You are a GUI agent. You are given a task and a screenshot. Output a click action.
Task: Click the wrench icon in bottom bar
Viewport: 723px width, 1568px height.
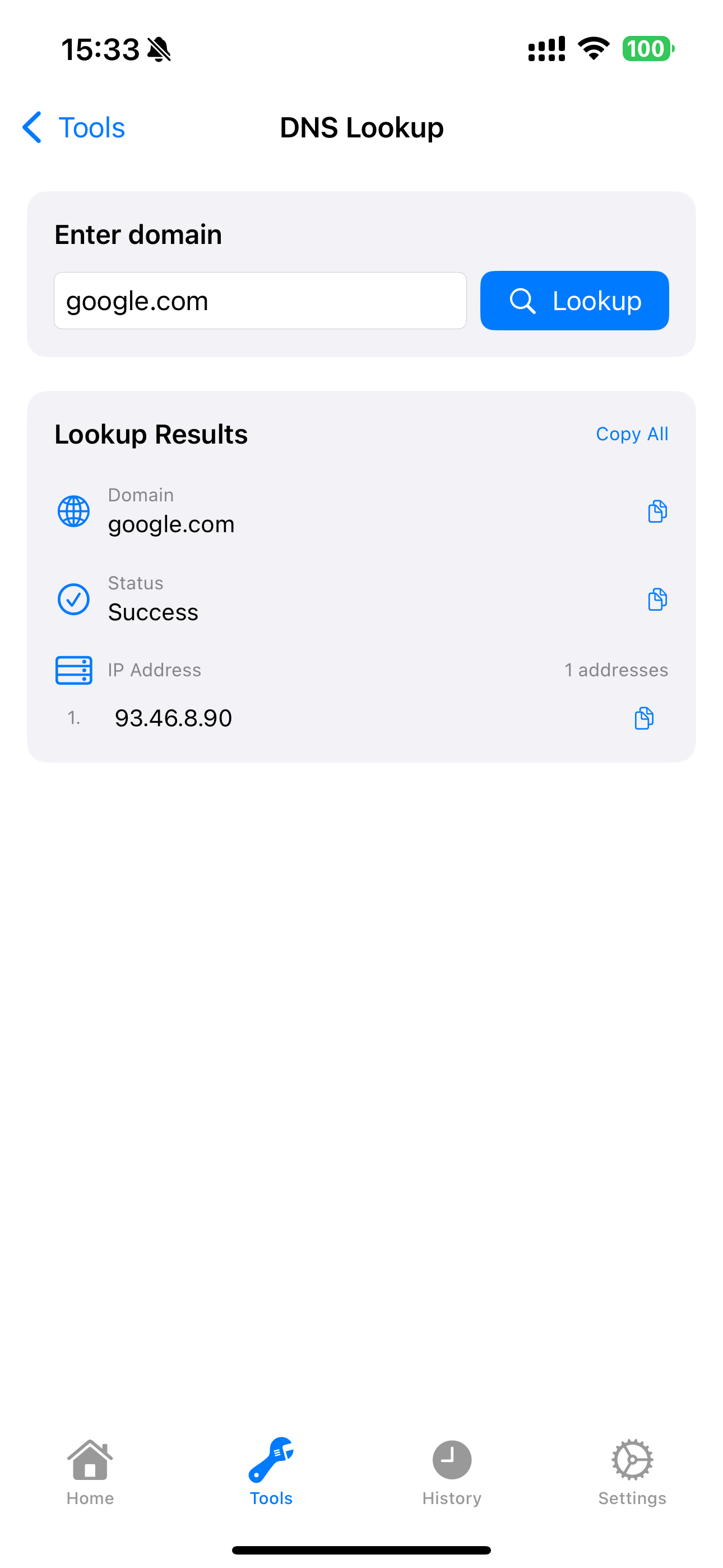point(271,1460)
